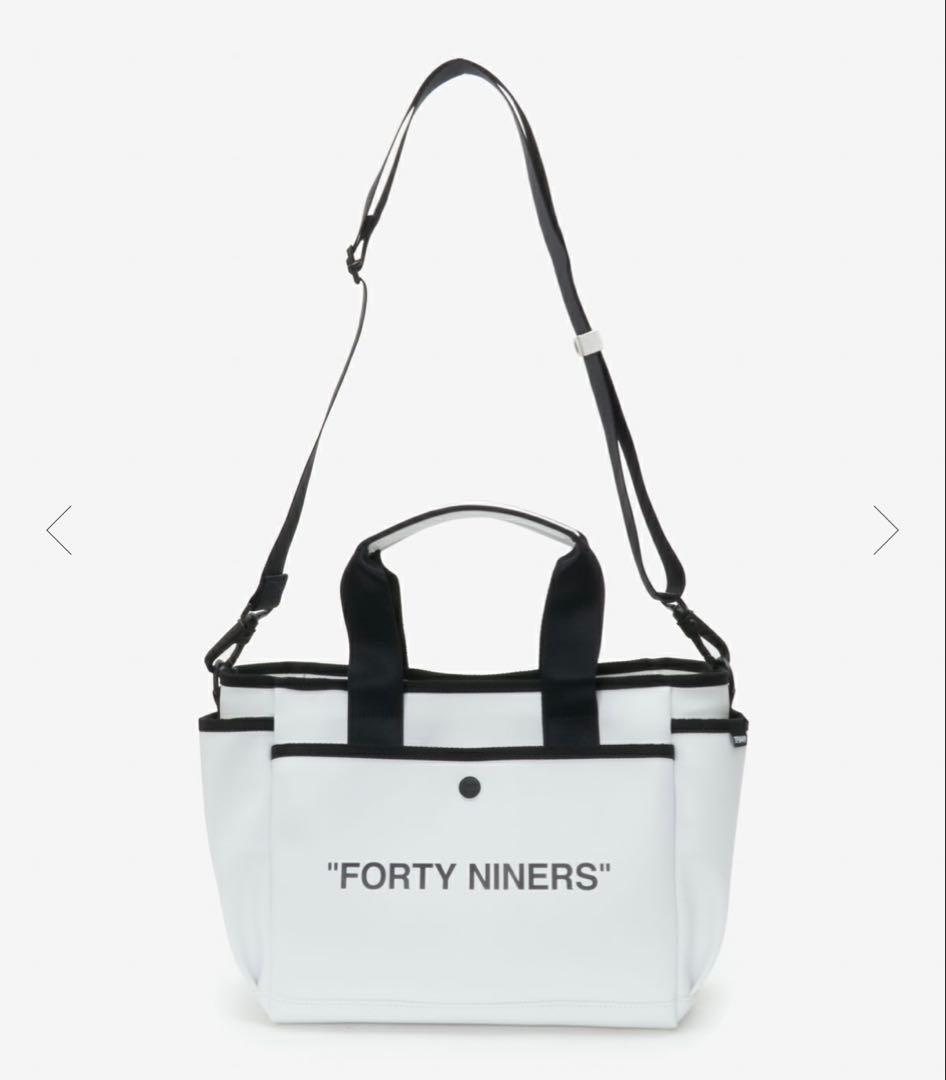
Task: Expand the image using the left chevron control
Action: 59,530
